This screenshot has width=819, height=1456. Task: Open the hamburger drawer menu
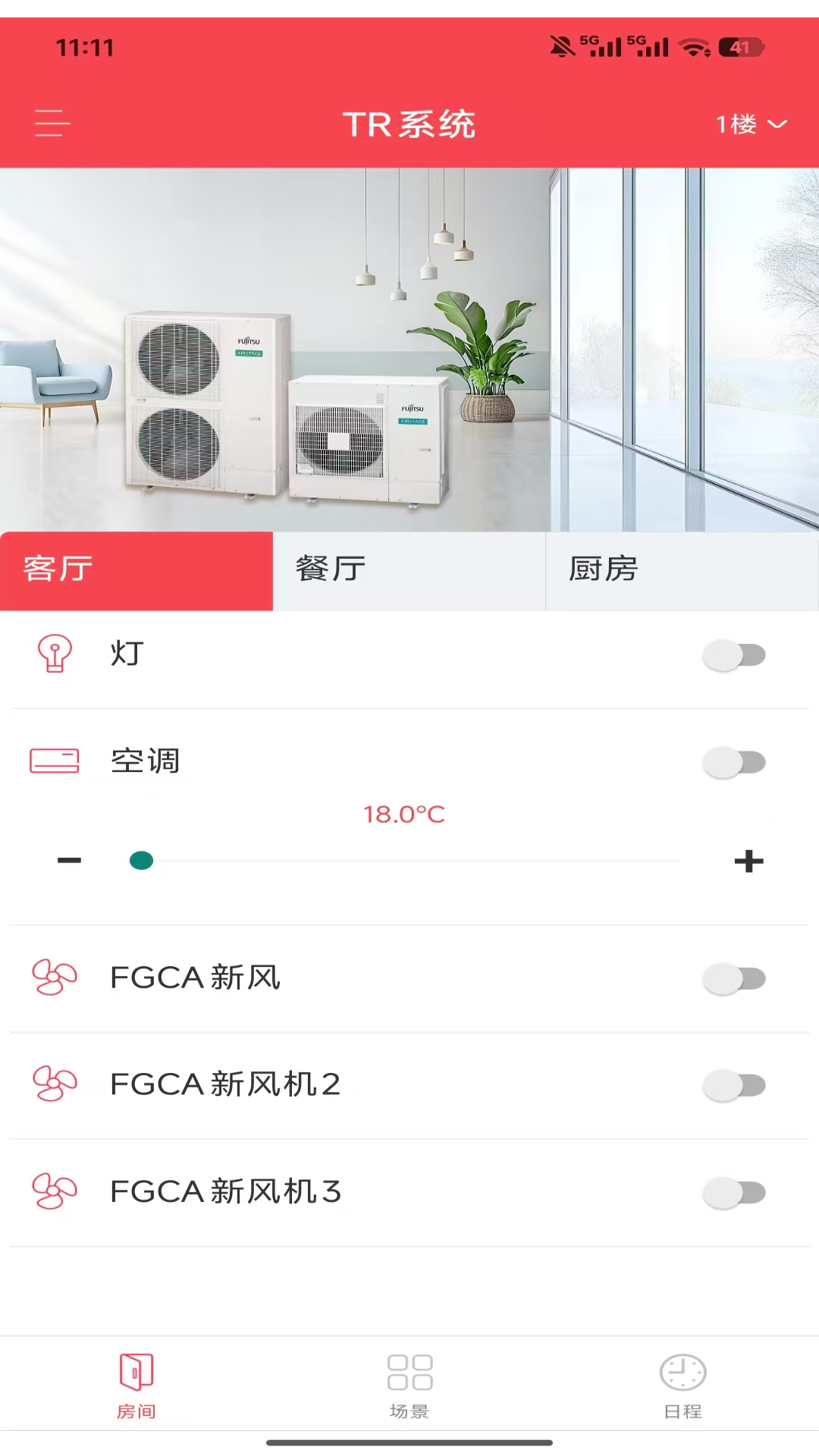pos(52,123)
